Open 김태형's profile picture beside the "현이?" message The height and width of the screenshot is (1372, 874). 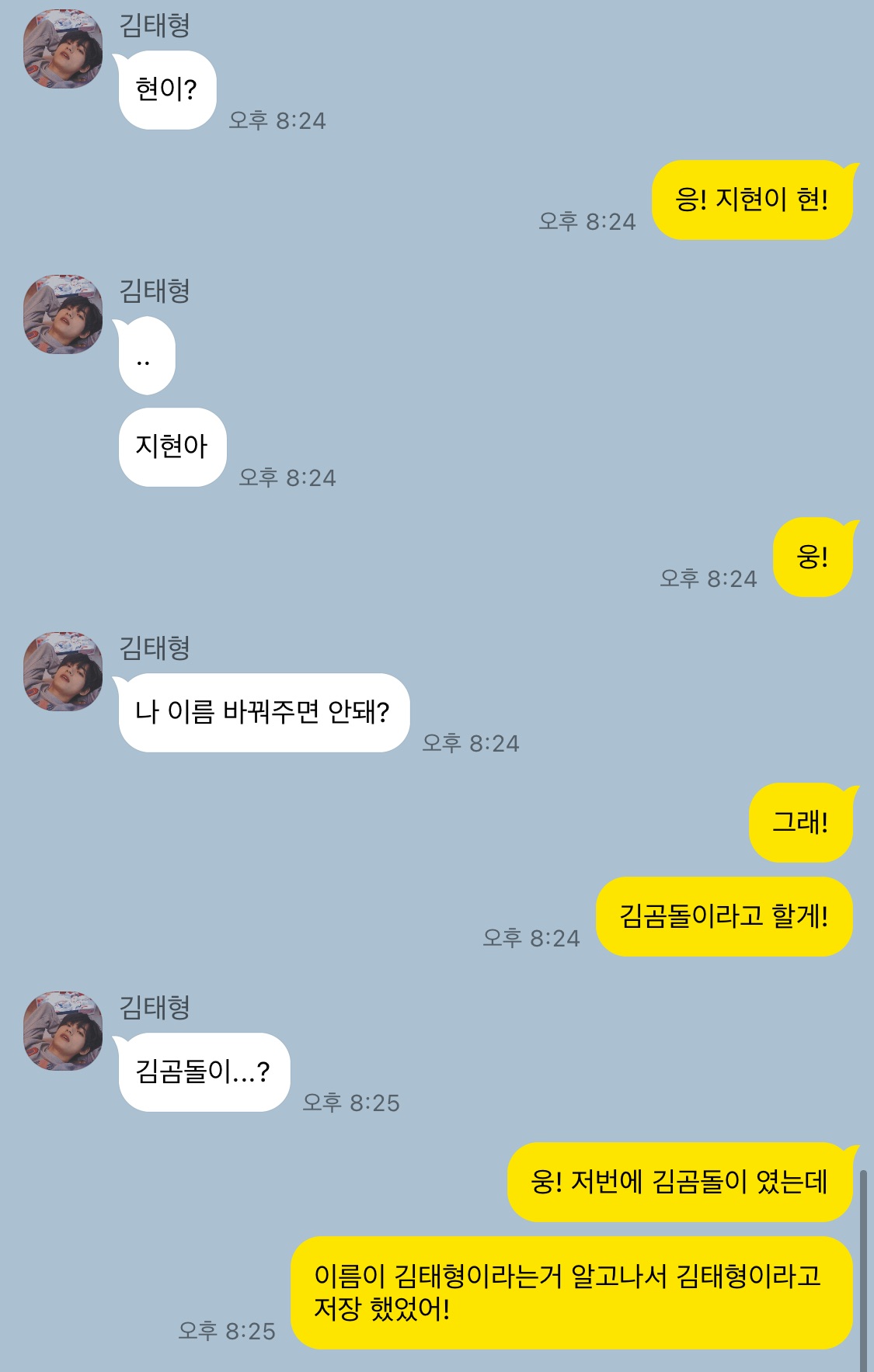(63, 49)
